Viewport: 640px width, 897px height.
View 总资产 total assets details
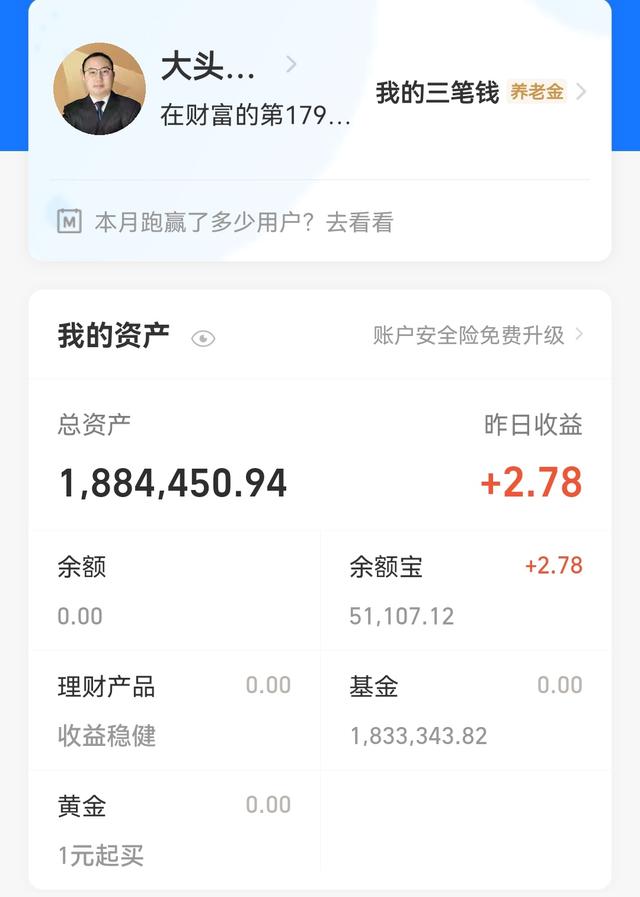[172, 483]
